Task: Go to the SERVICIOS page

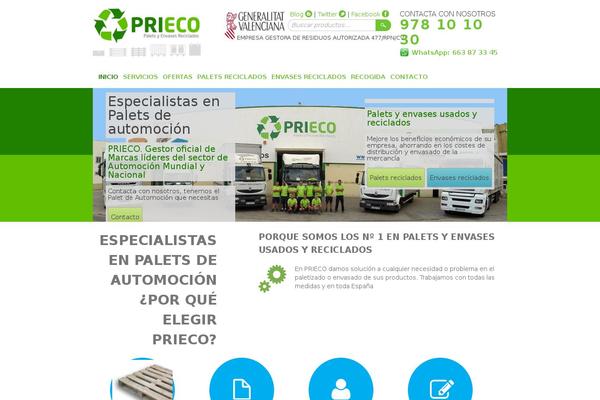Action: point(140,76)
